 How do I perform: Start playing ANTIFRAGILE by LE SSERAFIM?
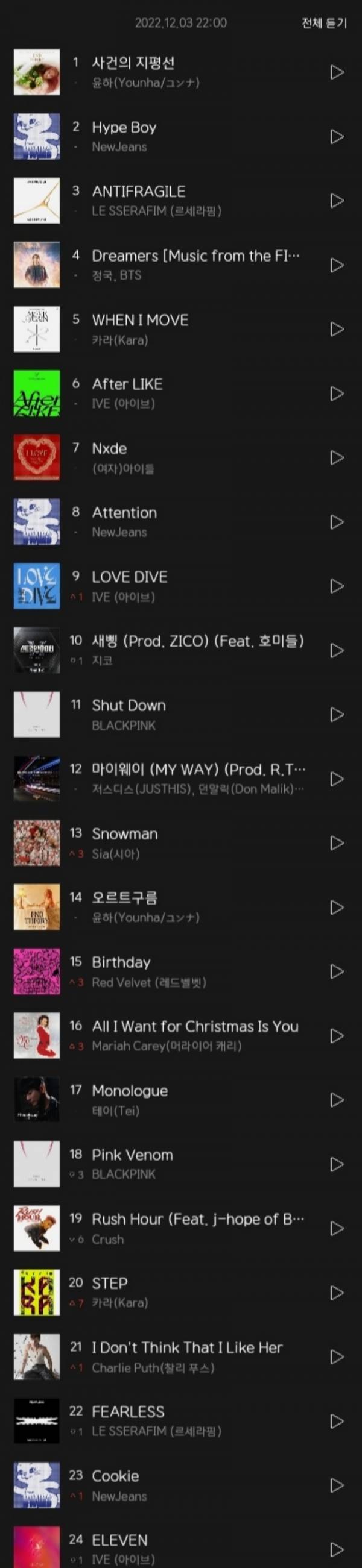click(x=337, y=201)
